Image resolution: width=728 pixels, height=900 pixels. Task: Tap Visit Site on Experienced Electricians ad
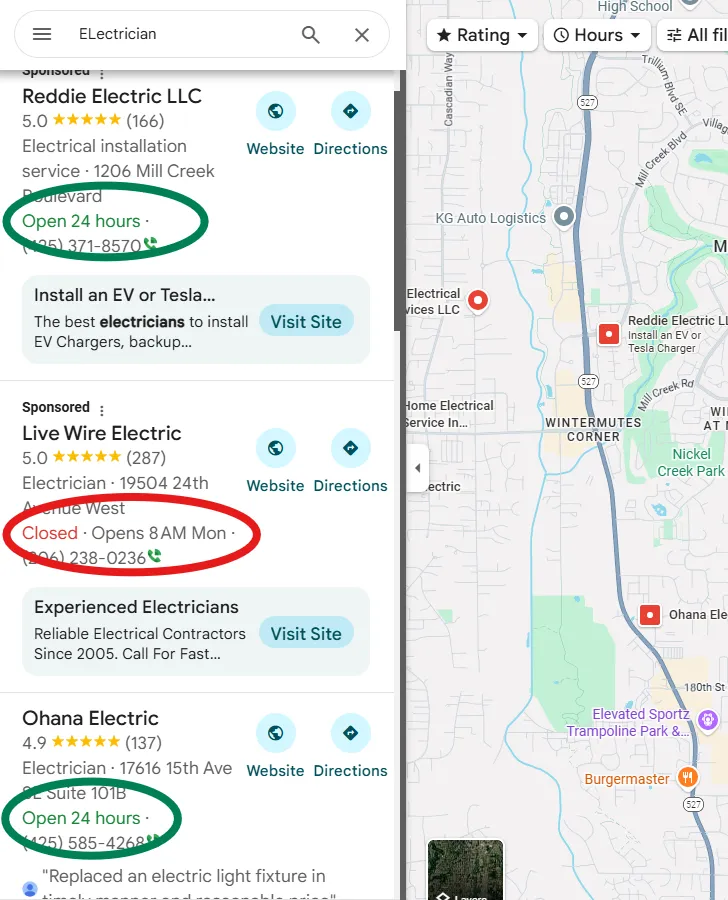tap(306, 634)
